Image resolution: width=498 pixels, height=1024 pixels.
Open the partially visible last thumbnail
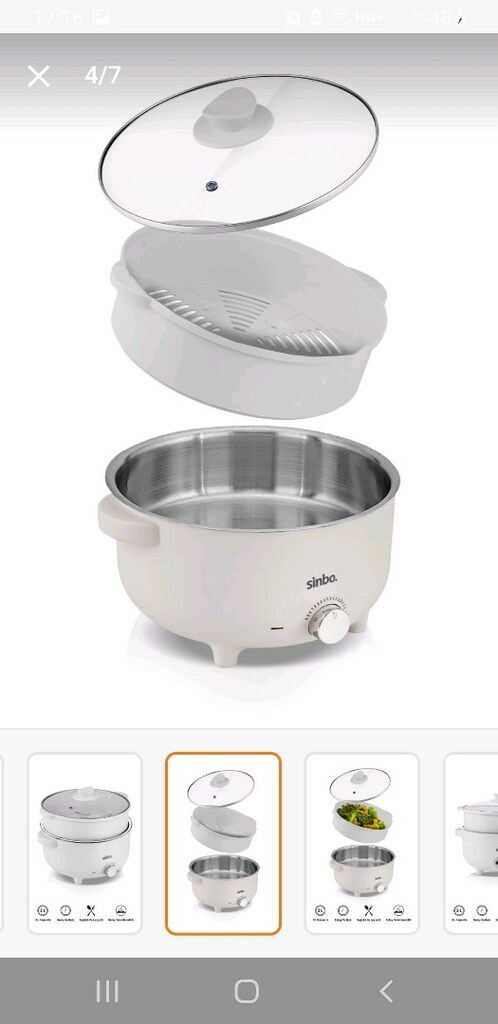pos(471,843)
